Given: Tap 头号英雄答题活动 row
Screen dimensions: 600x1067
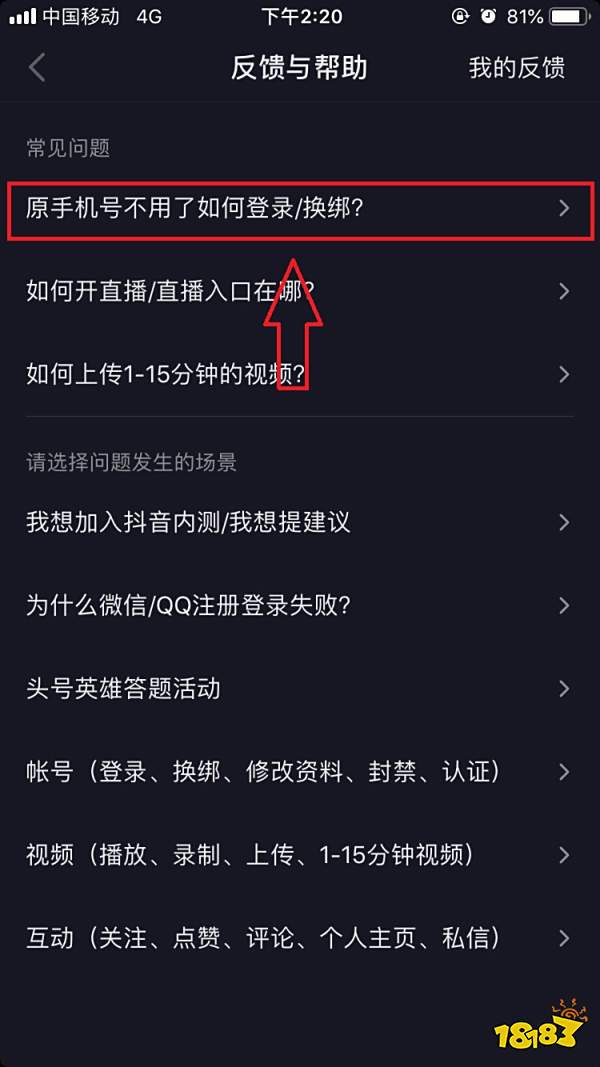Looking at the screenshot, I should [300, 688].
